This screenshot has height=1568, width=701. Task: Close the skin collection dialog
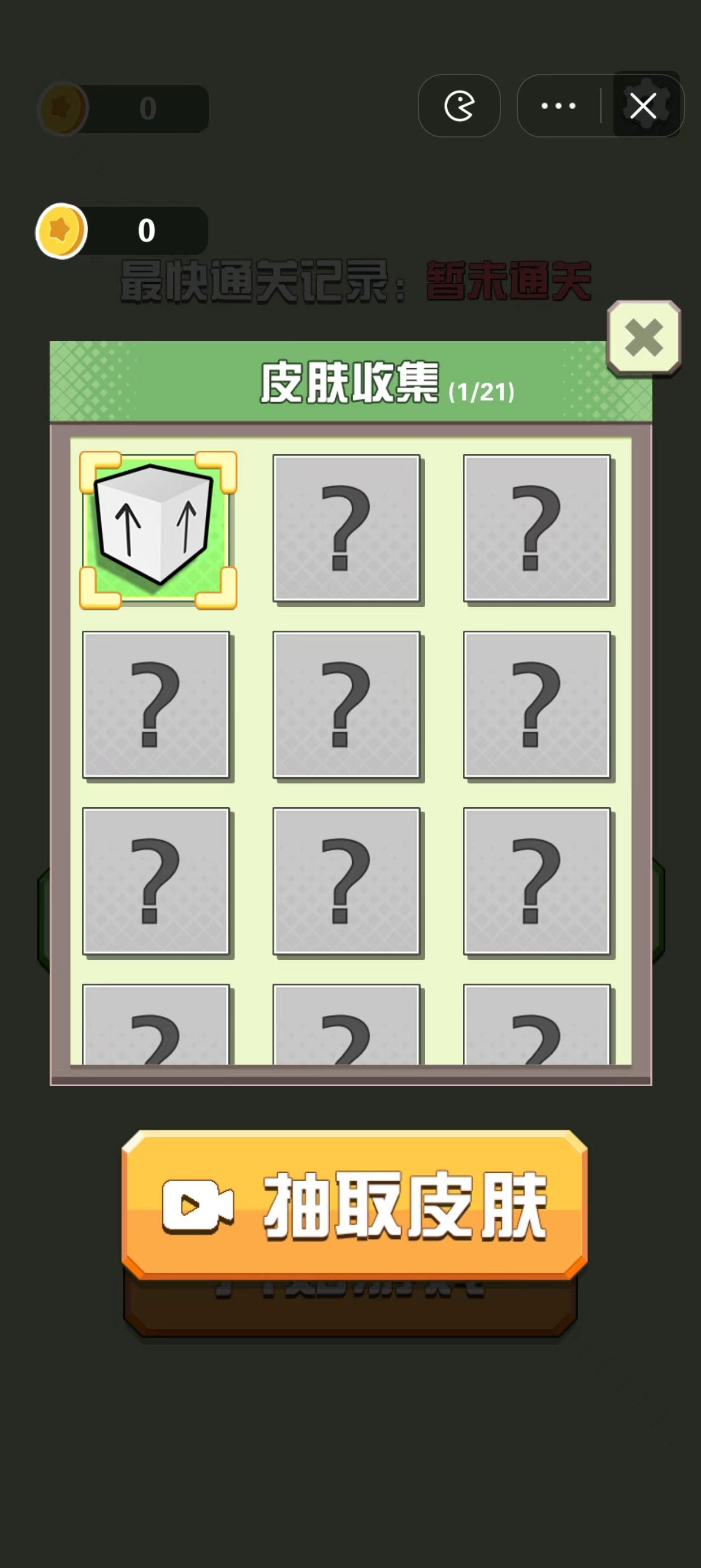tap(643, 338)
